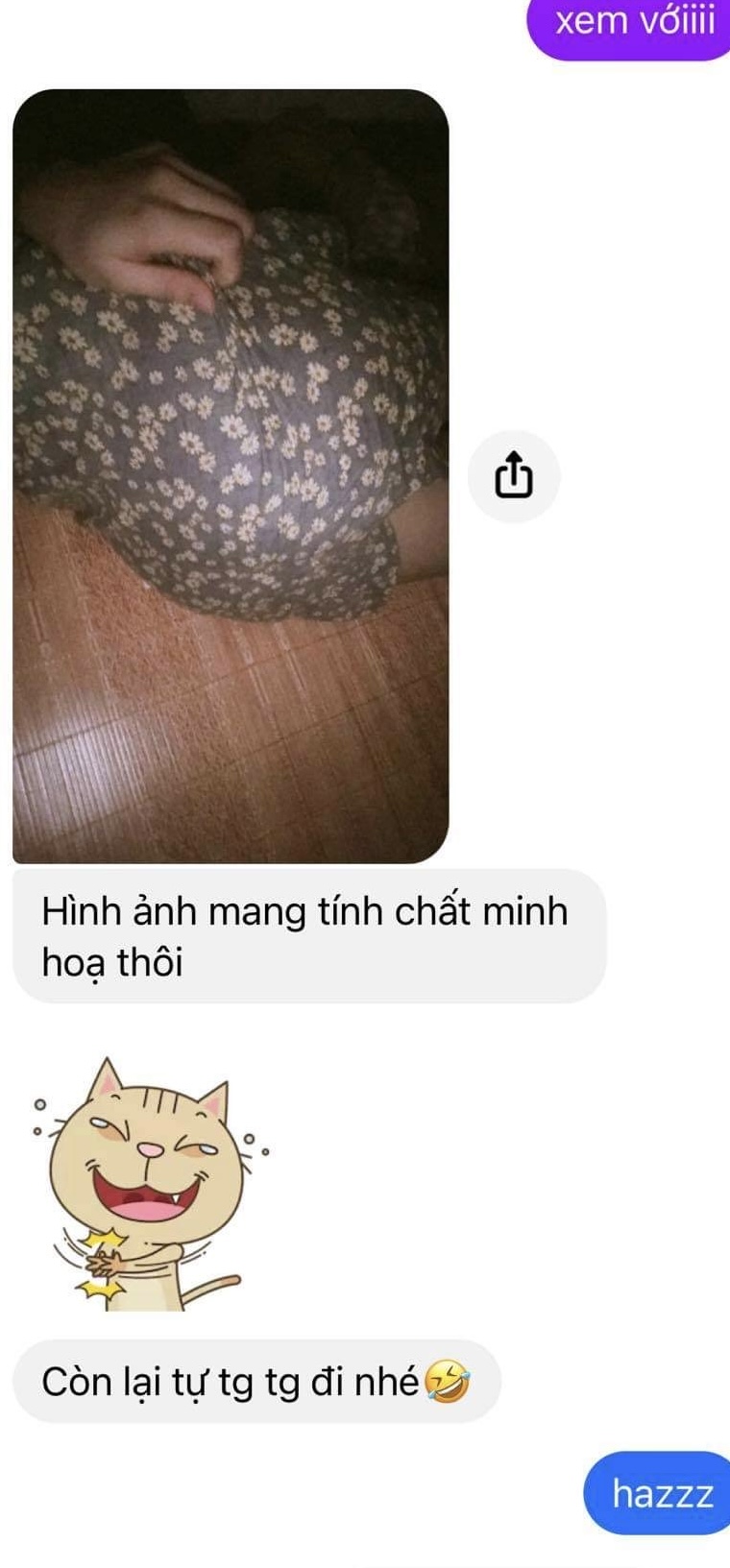730x1568 pixels.
Task: Open the floral dress photo full screen
Action: click(x=231, y=476)
